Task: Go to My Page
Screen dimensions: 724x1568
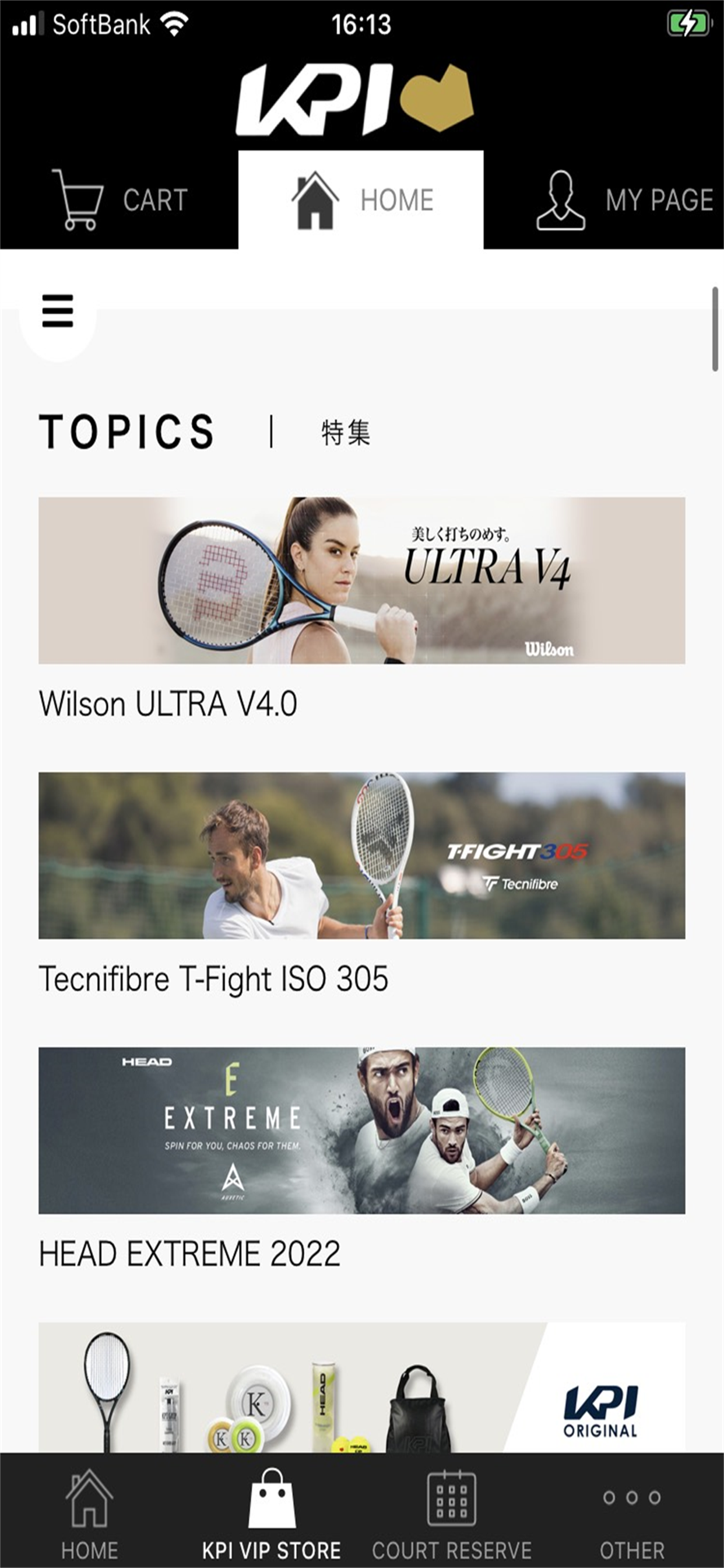Action: 623,199
